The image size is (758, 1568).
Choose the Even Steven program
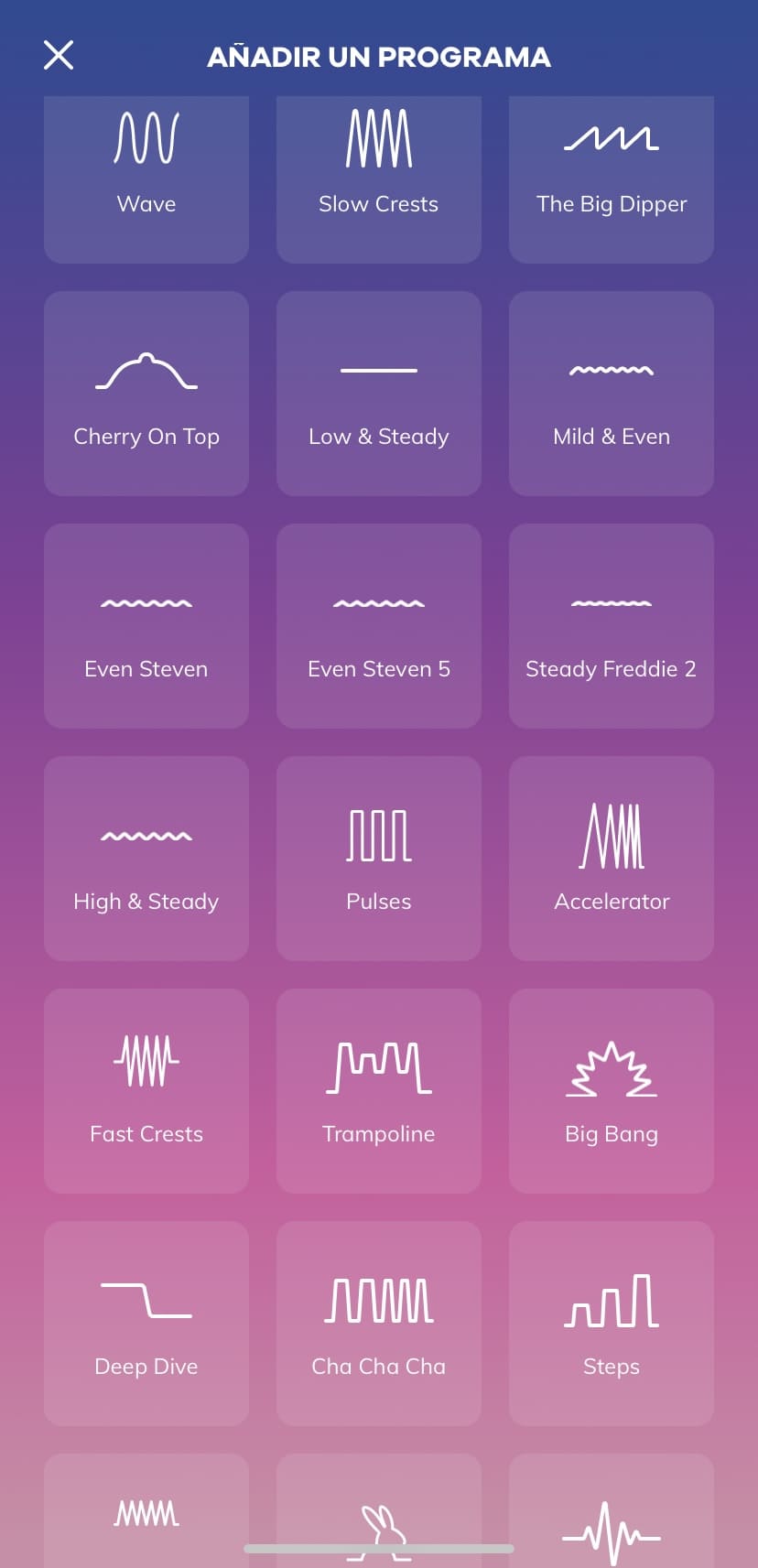click(x=146, y=626)
